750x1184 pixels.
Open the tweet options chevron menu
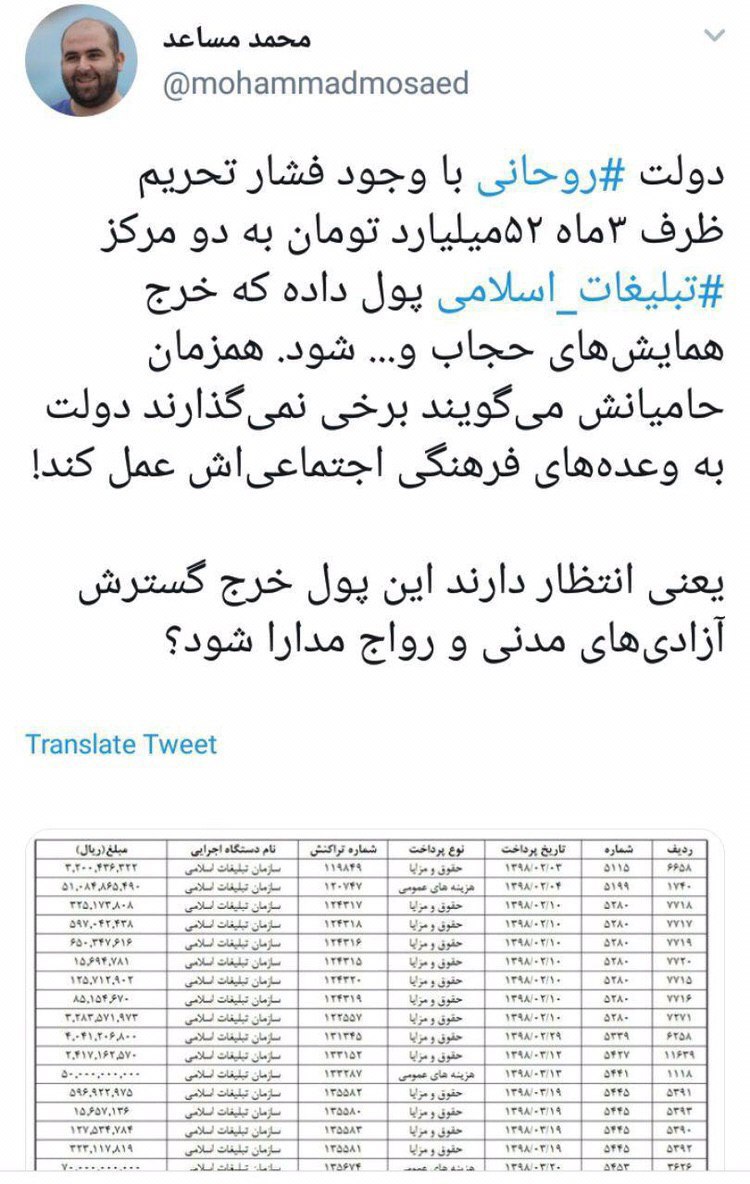[714, 36]
